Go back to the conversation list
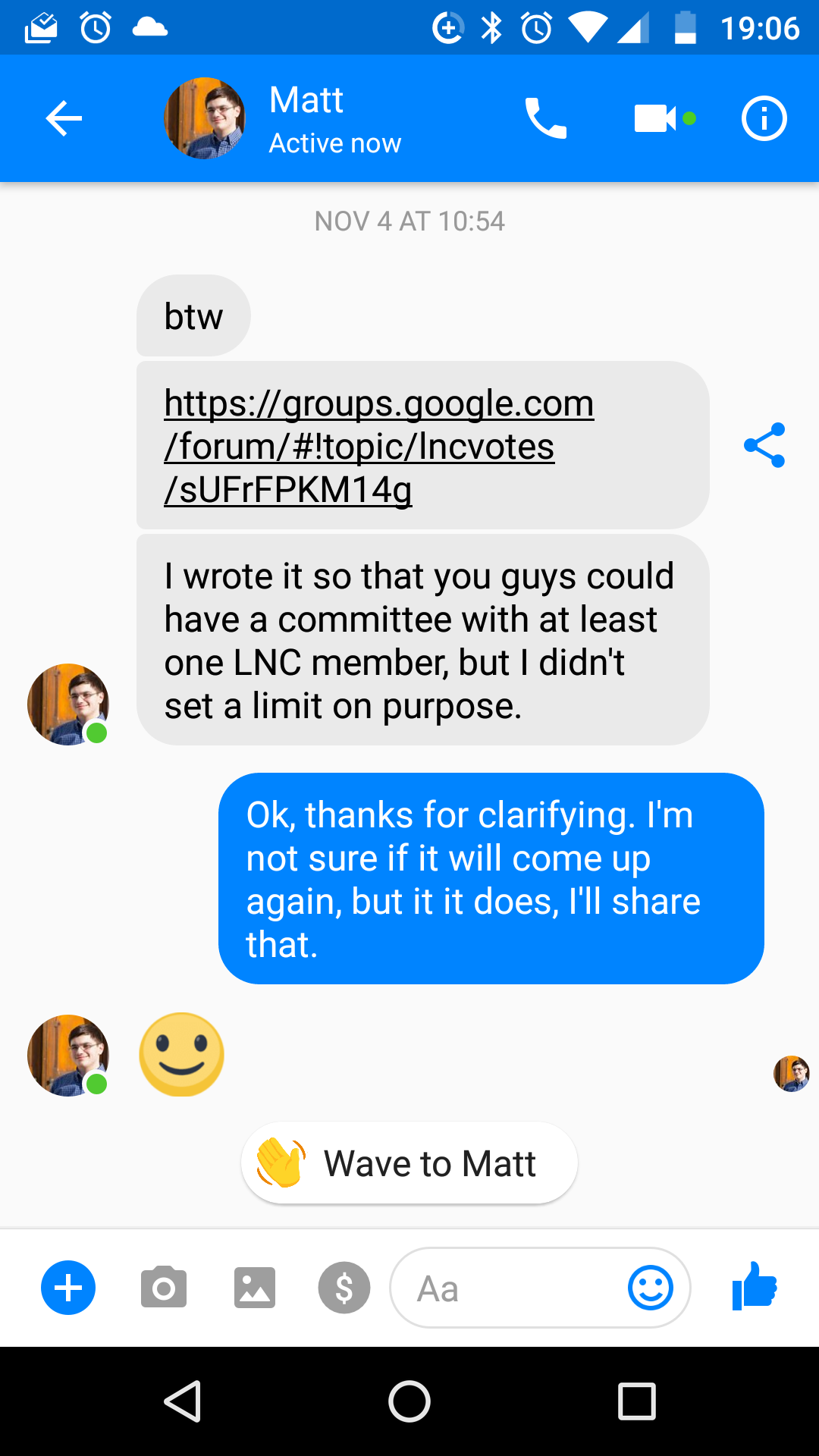819x1456 pixels. click(x=64, y=119)
